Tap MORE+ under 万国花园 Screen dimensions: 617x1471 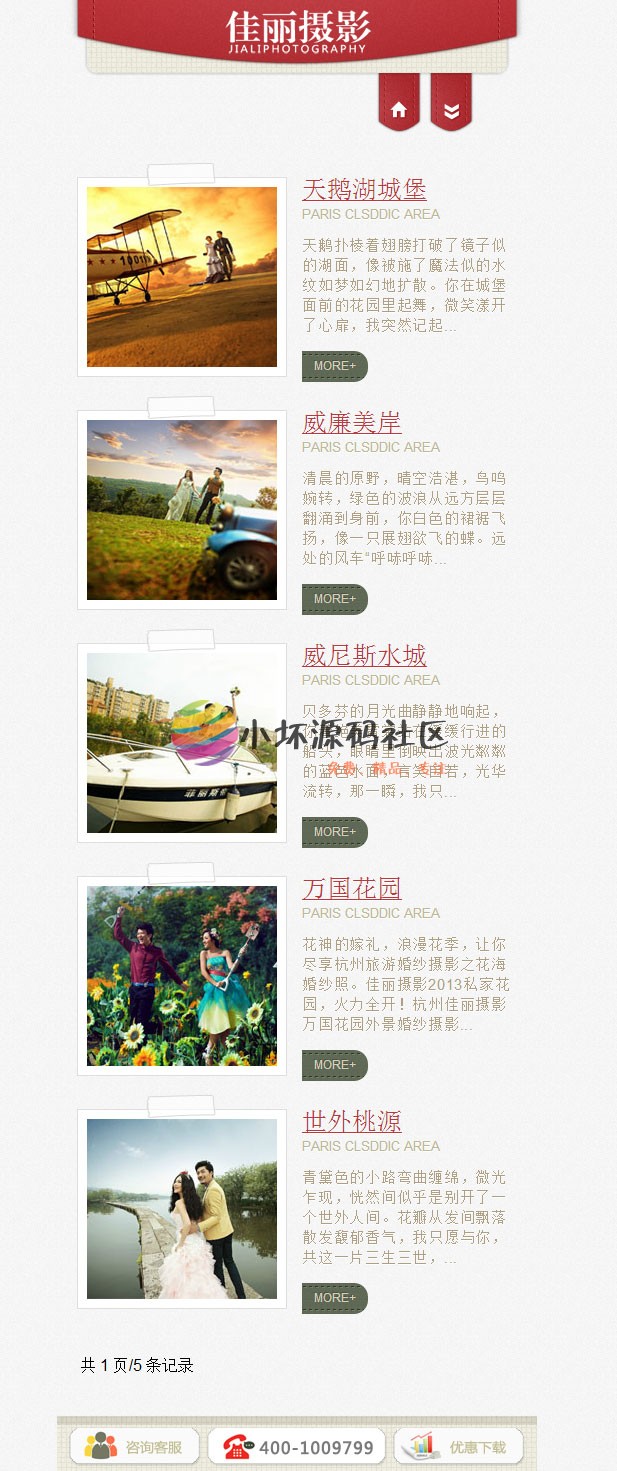[335, 1065]
